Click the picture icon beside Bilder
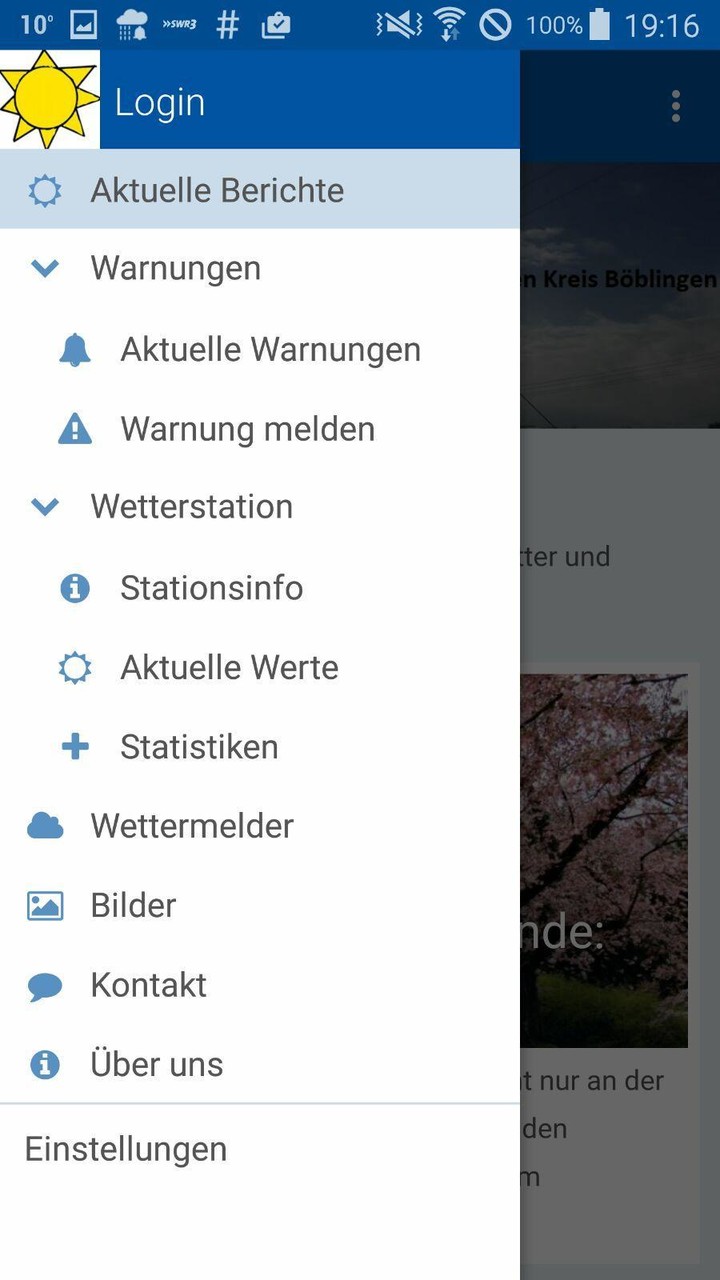 coord(44,905)
